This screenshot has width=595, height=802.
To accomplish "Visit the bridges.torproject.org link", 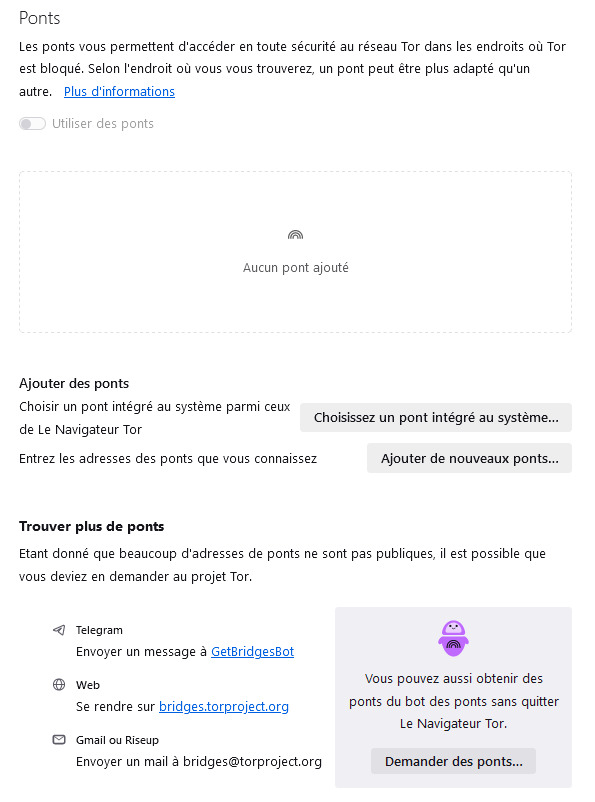I will (x=224, y=706).
